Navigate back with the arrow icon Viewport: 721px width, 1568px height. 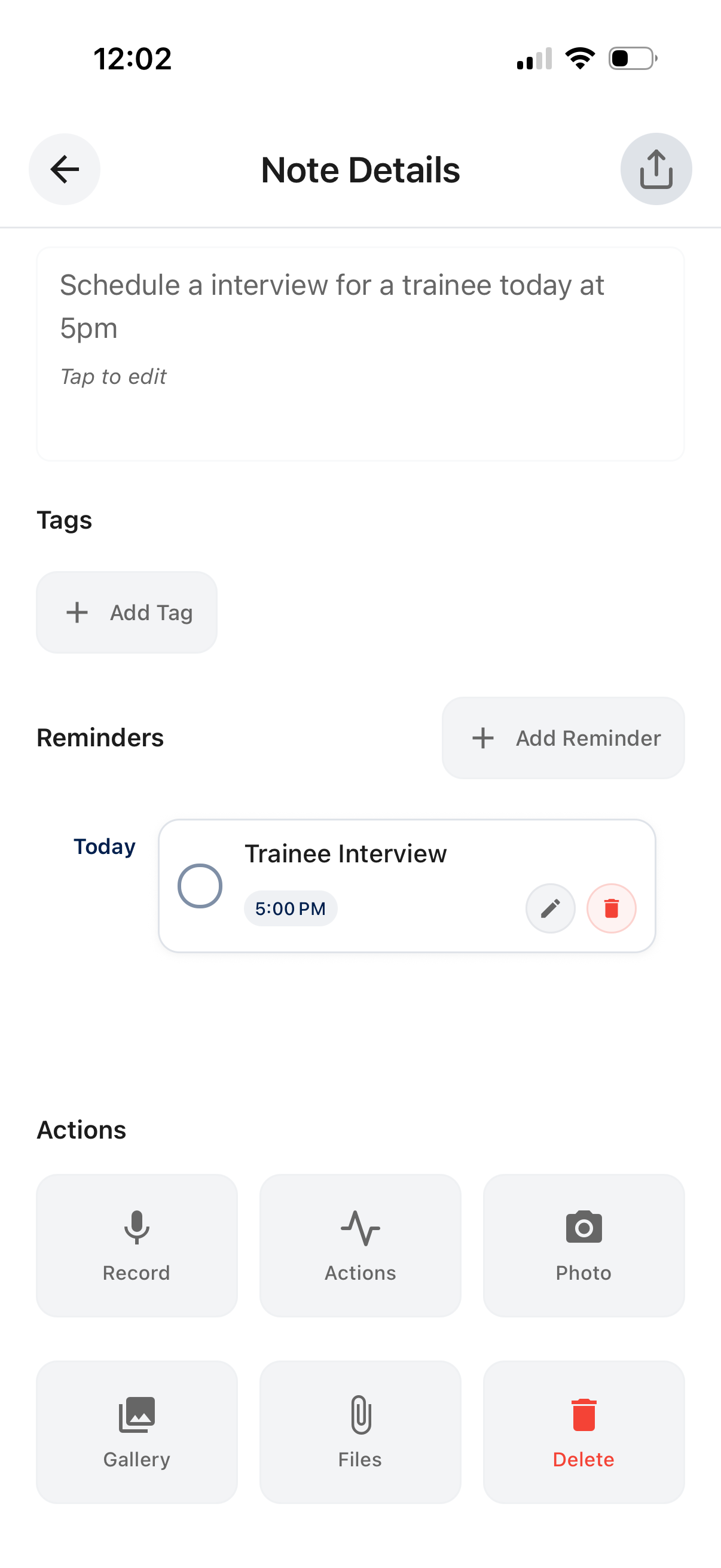click(x=64, y=169)
